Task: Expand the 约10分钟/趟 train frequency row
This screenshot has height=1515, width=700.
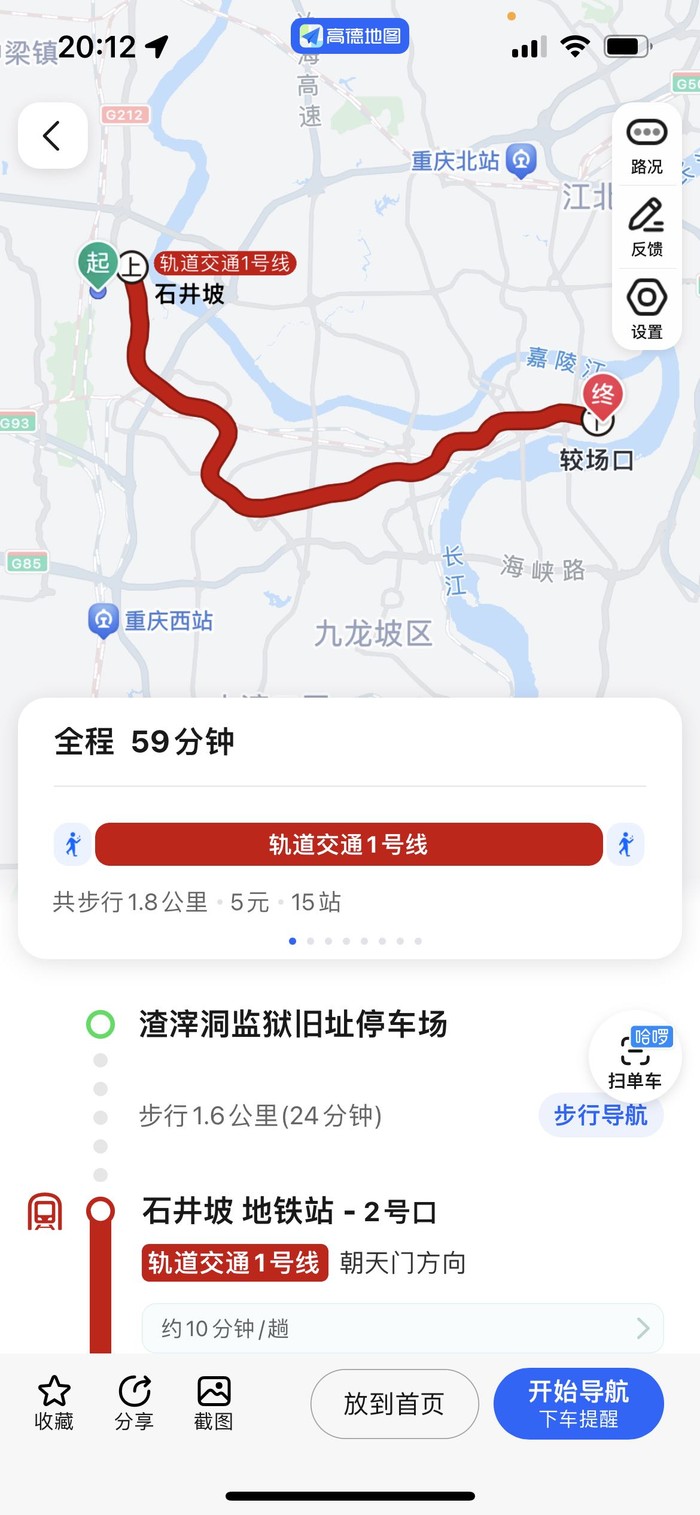Action: [402, 1328]
